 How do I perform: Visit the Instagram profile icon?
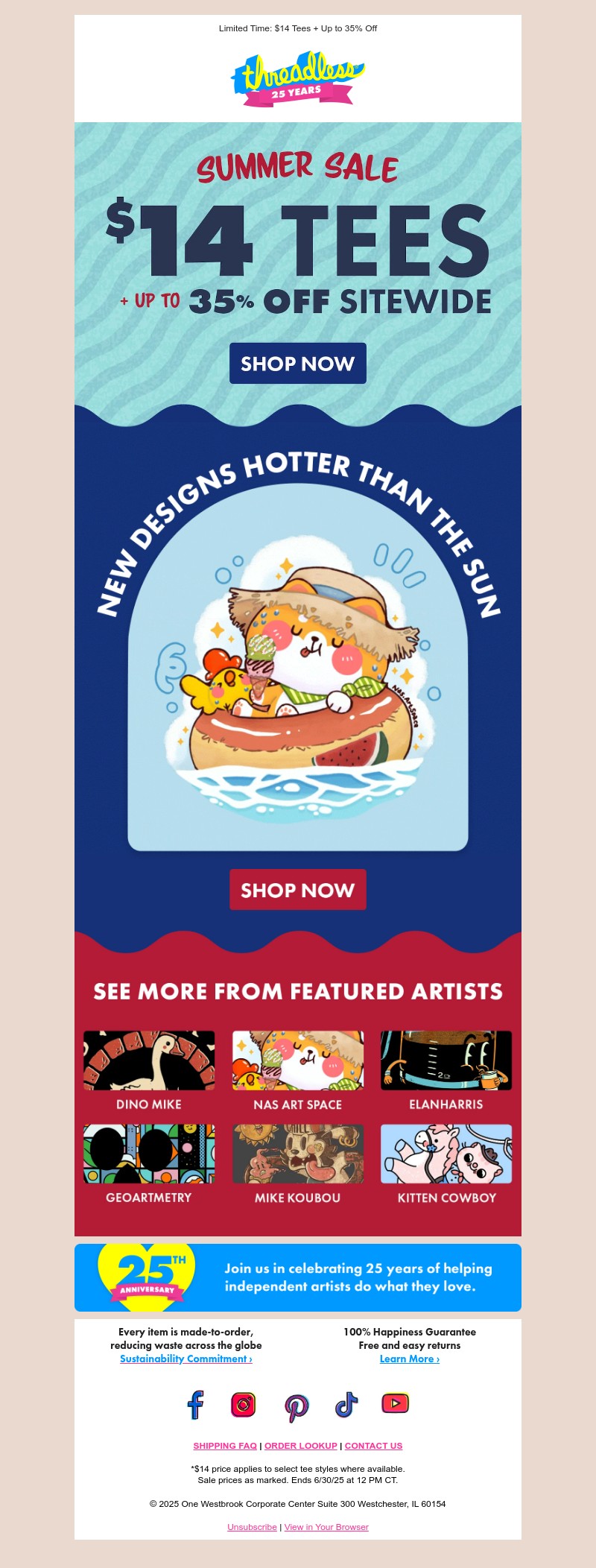[x=244, y=1405]
